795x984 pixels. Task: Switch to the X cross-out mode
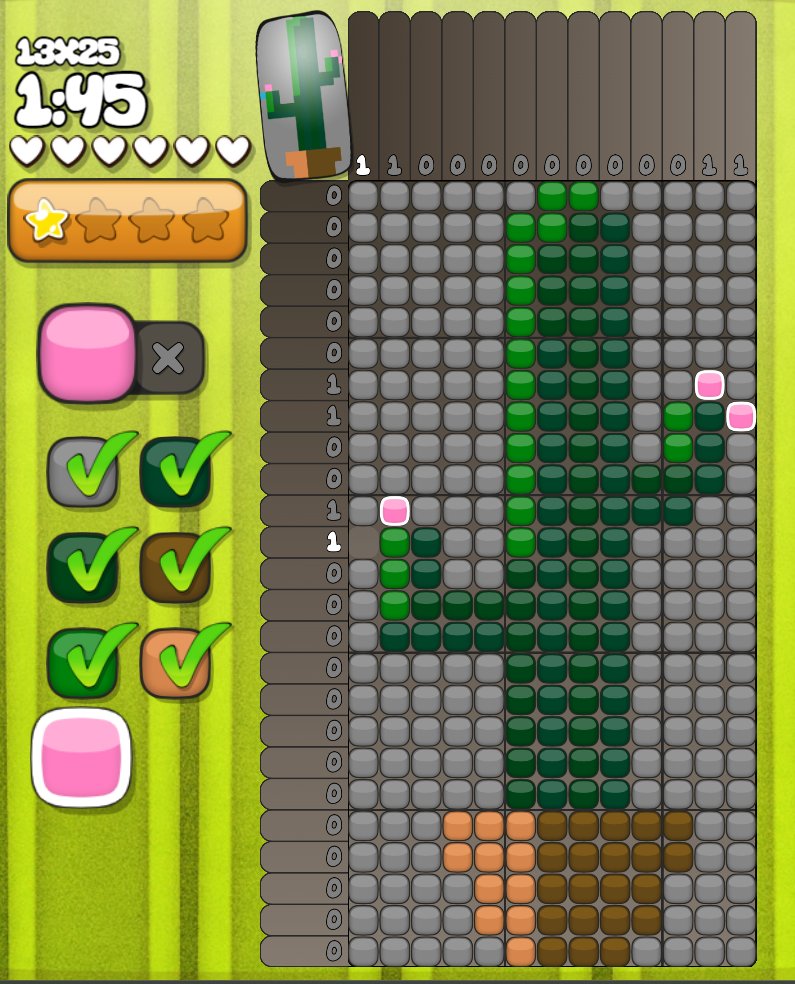[168, 357]
